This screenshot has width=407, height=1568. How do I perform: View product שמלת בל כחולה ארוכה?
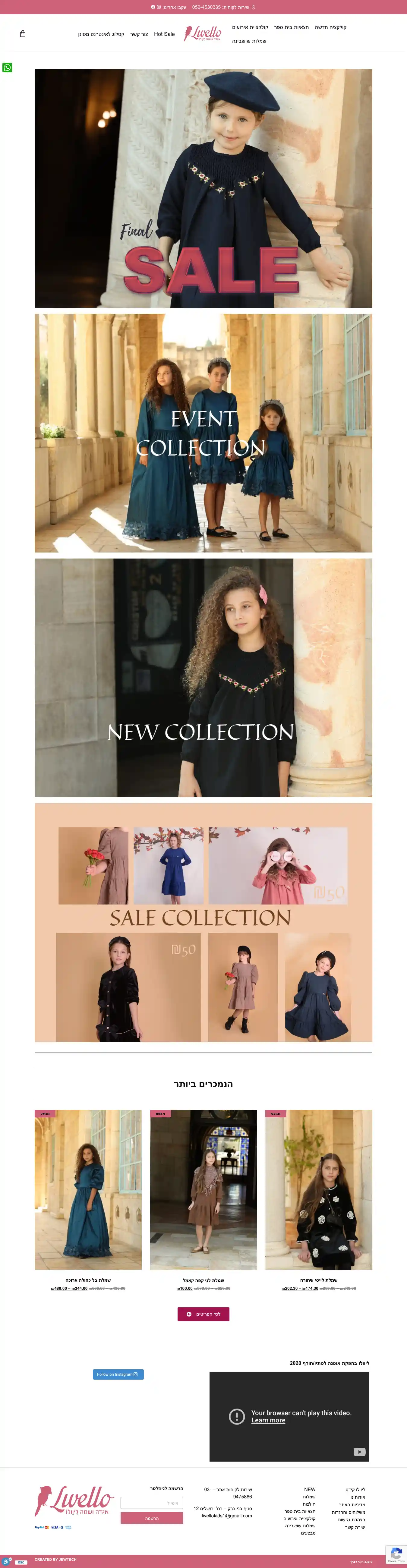coord(88,1280)
